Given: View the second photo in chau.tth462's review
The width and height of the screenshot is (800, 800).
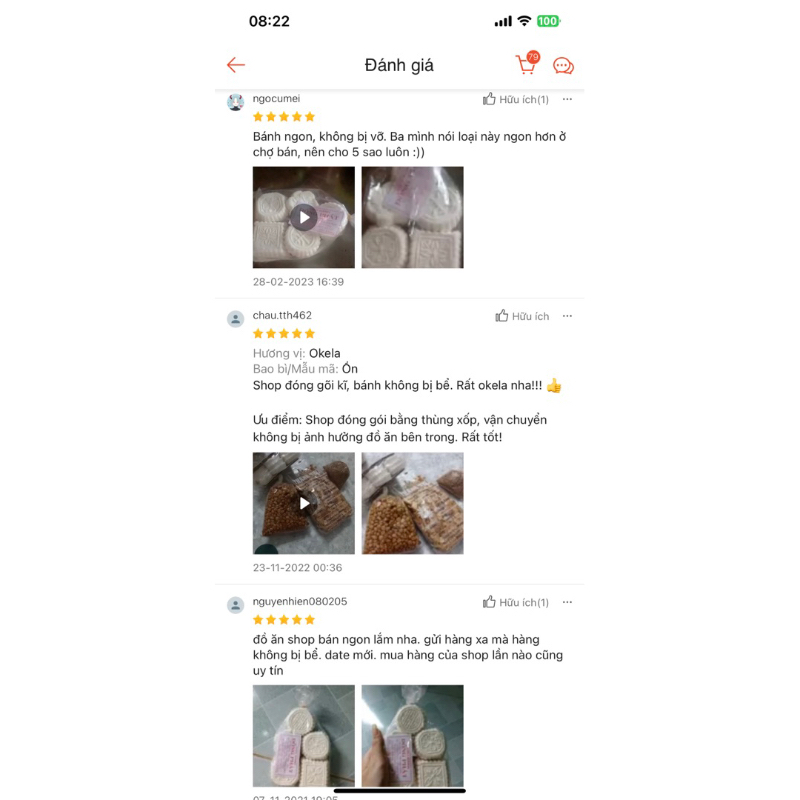Looking at the screenshot, I should [x=412, y=503].
